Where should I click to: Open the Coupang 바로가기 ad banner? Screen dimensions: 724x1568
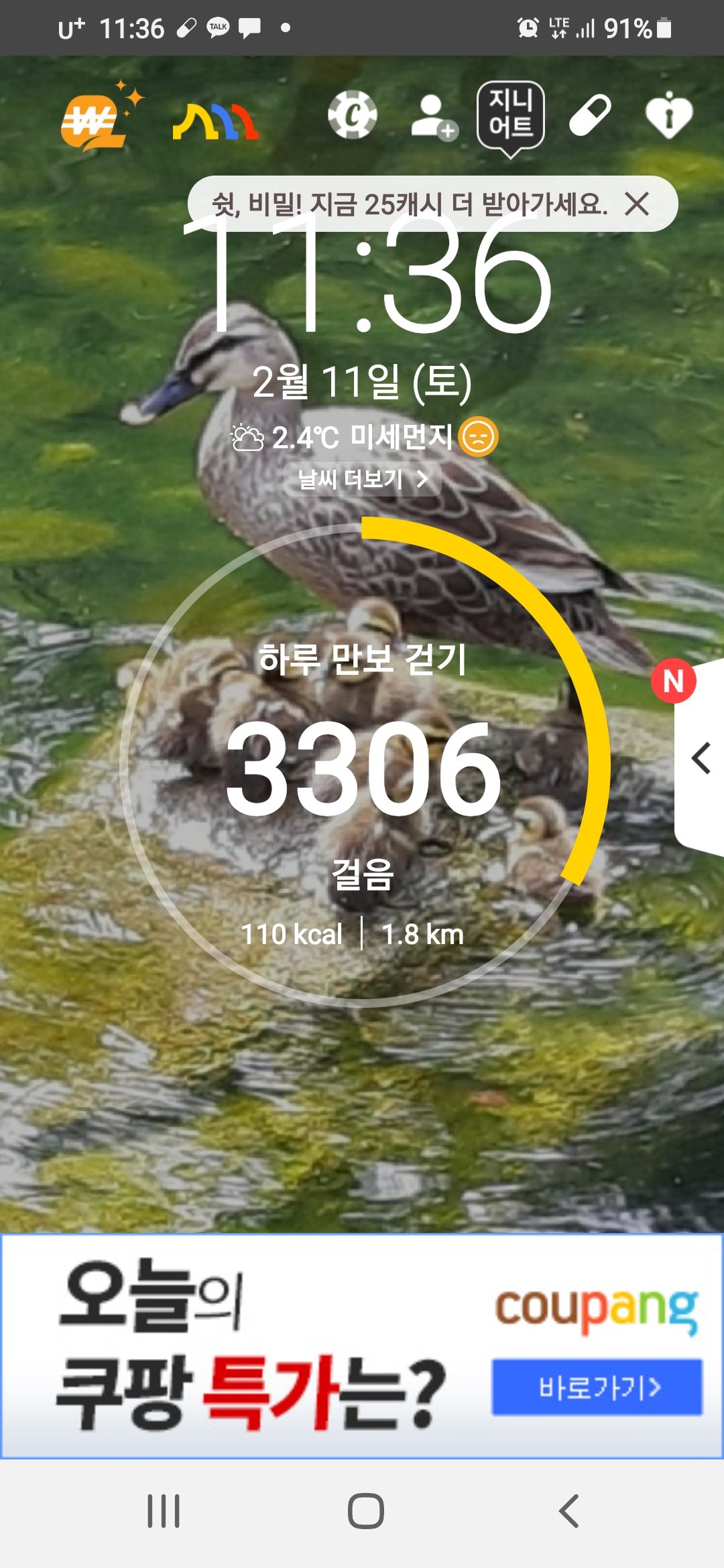point(597,1387)
